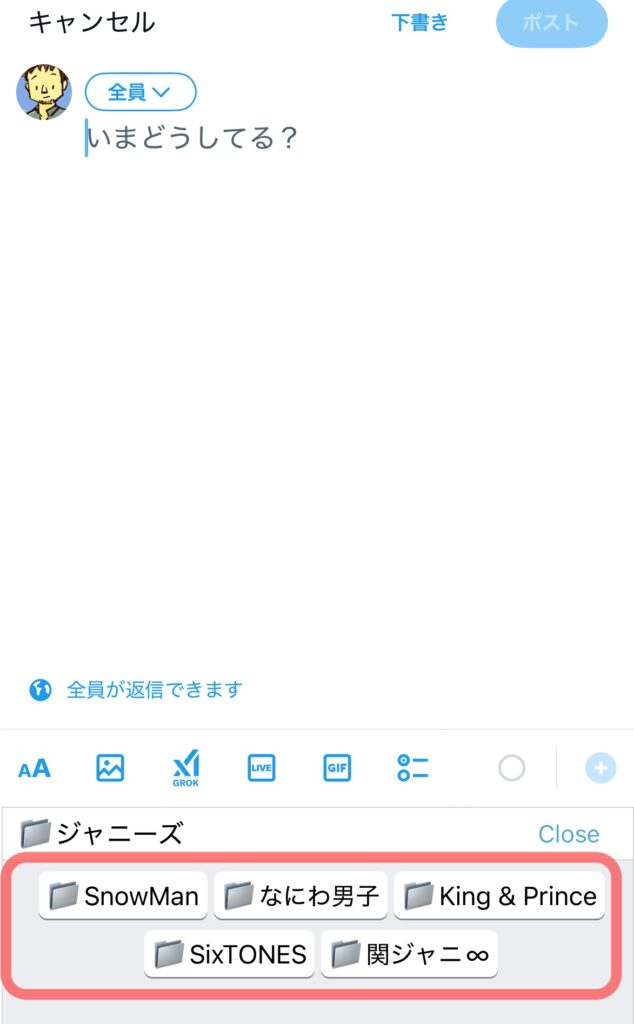The height and width of the screenshot is (1024, 634).
Task: Change reply settings via 全員が返信できます
Action: coord(154,690)
